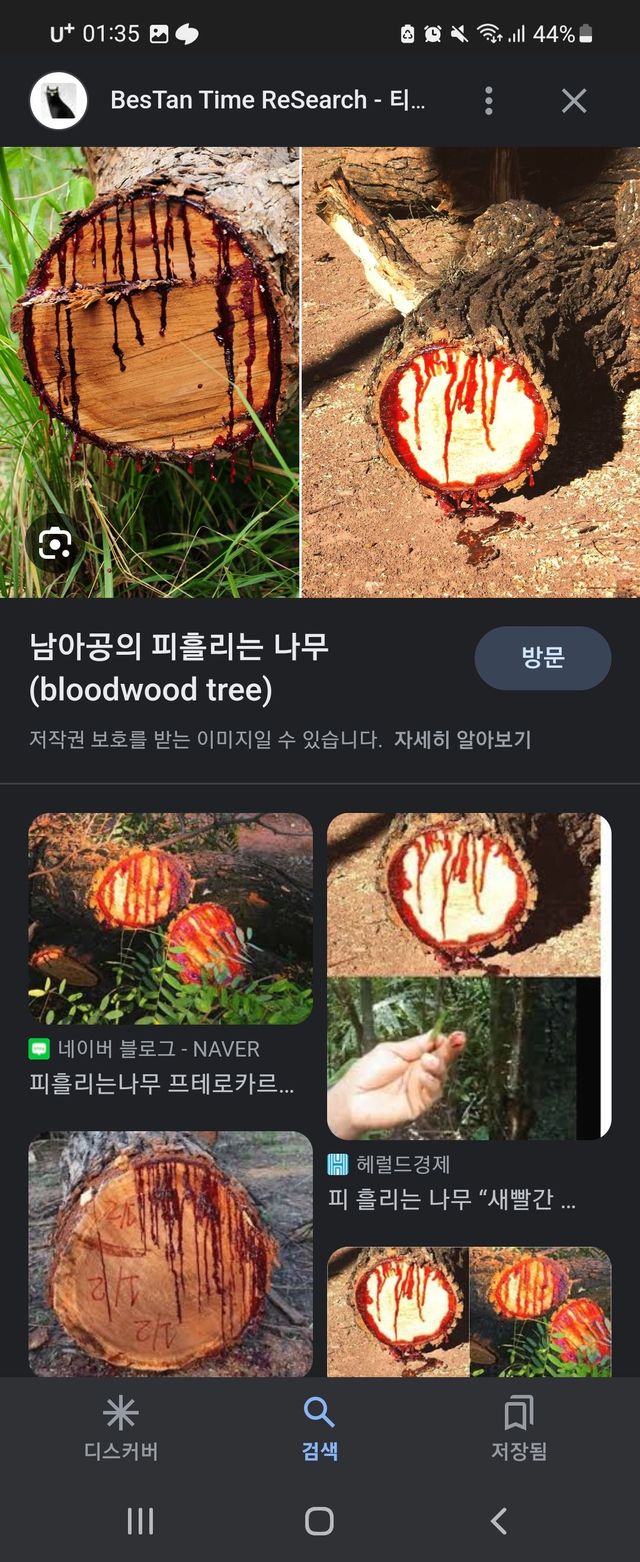Switch to the 디스커버 tab
Screen dimensions: 640x1562
pos(121,1429)
